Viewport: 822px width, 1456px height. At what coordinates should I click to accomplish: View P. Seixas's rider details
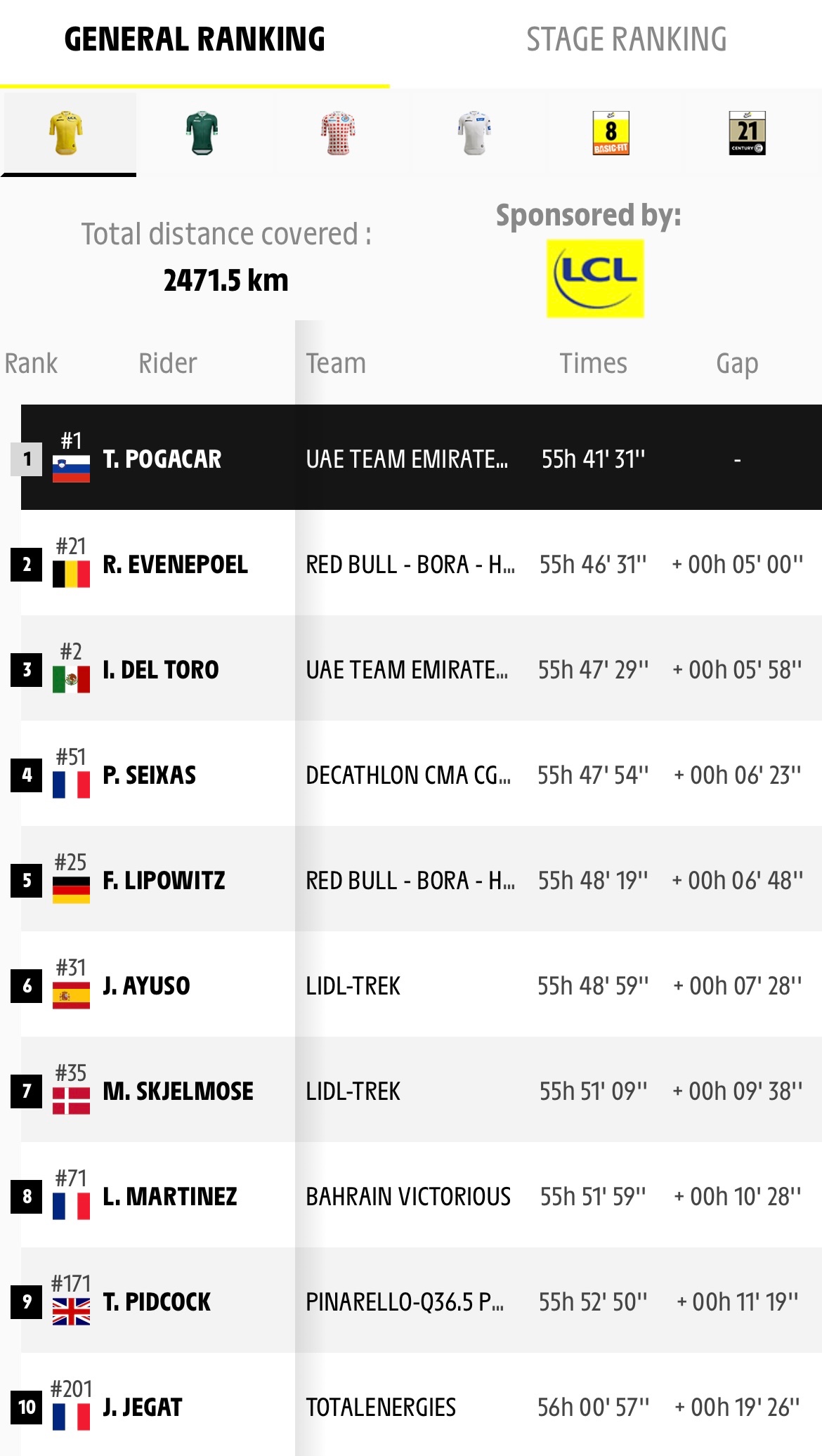click(422, 773)
